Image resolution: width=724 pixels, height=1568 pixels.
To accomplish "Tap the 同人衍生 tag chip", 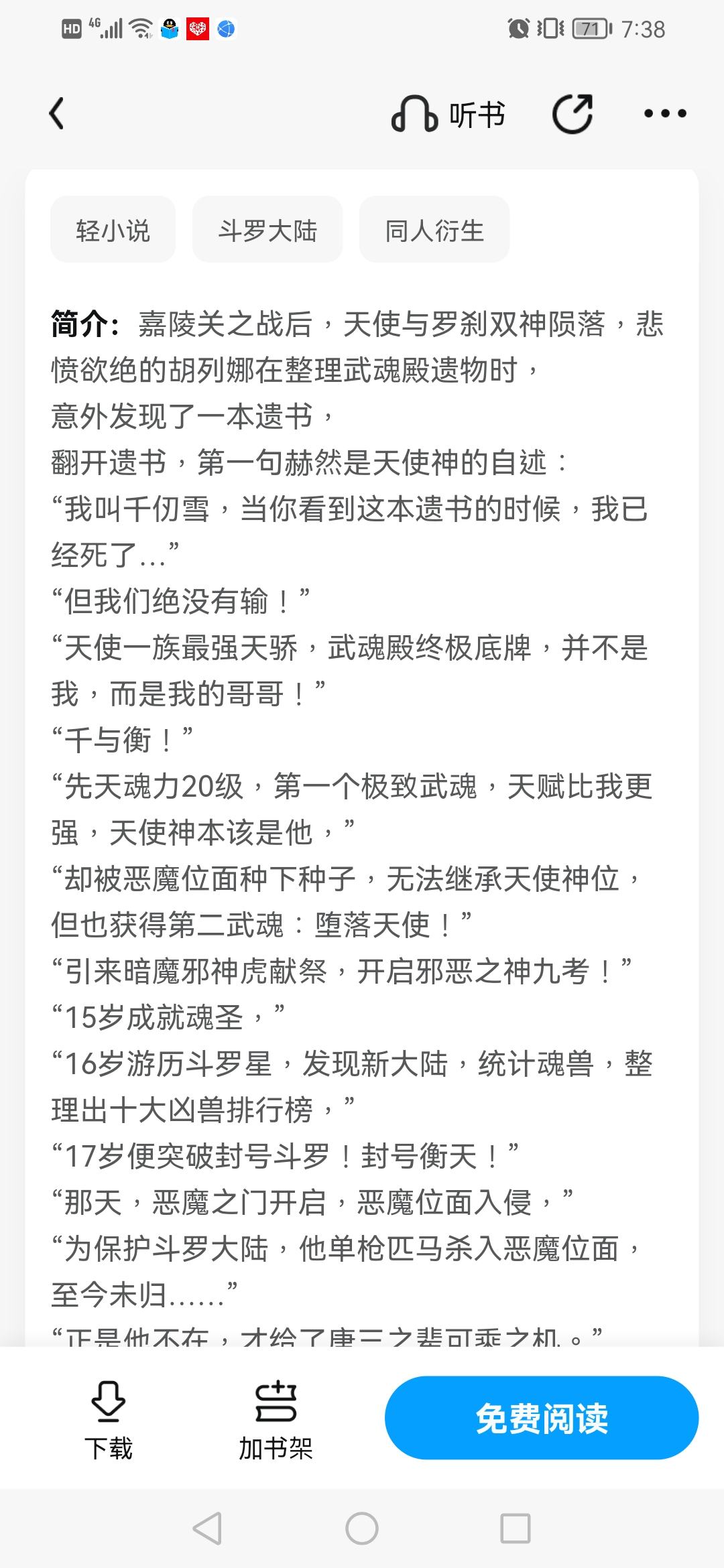I will pos(434,230).
